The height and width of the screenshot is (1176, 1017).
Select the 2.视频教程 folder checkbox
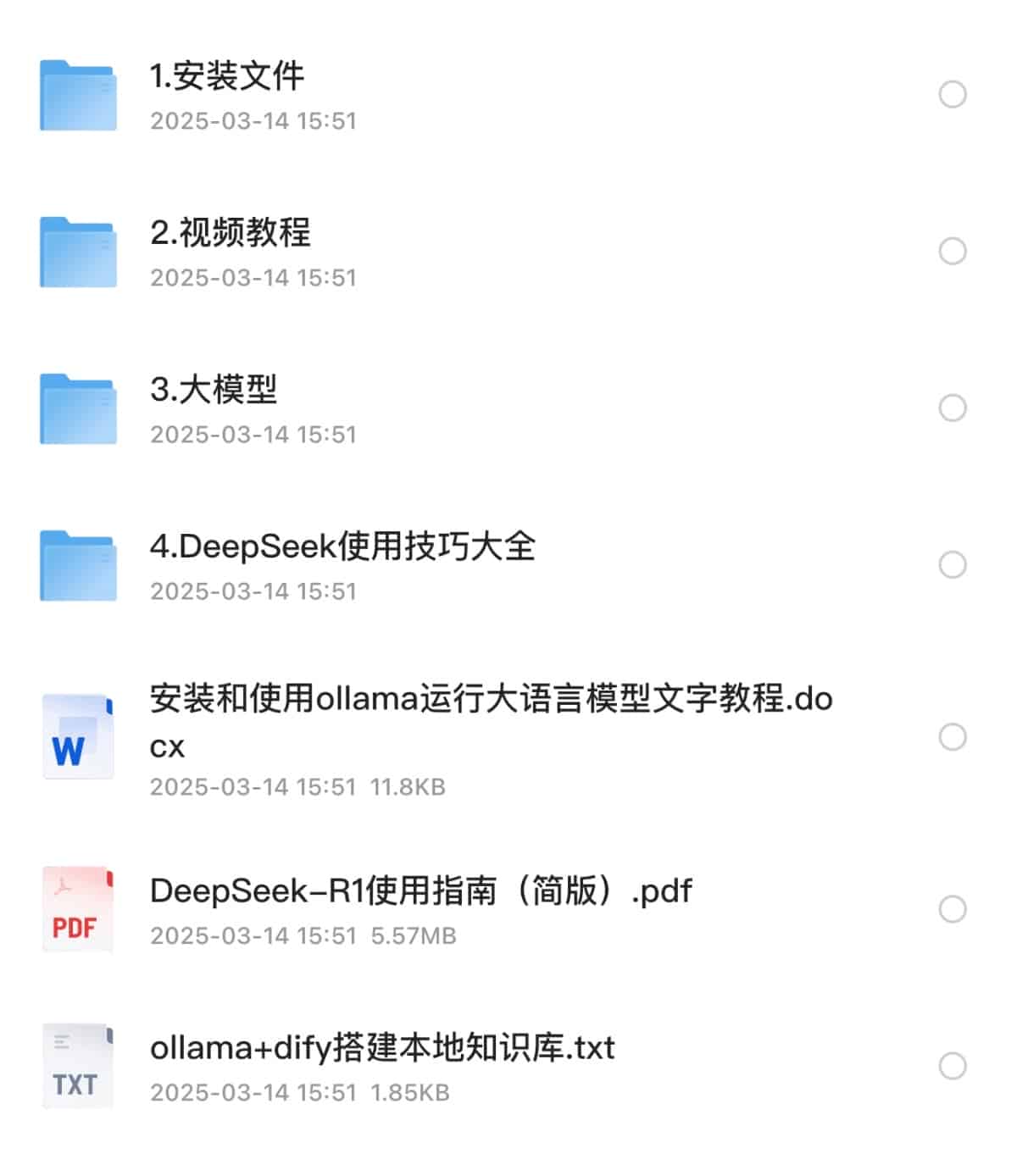[953, 251]
